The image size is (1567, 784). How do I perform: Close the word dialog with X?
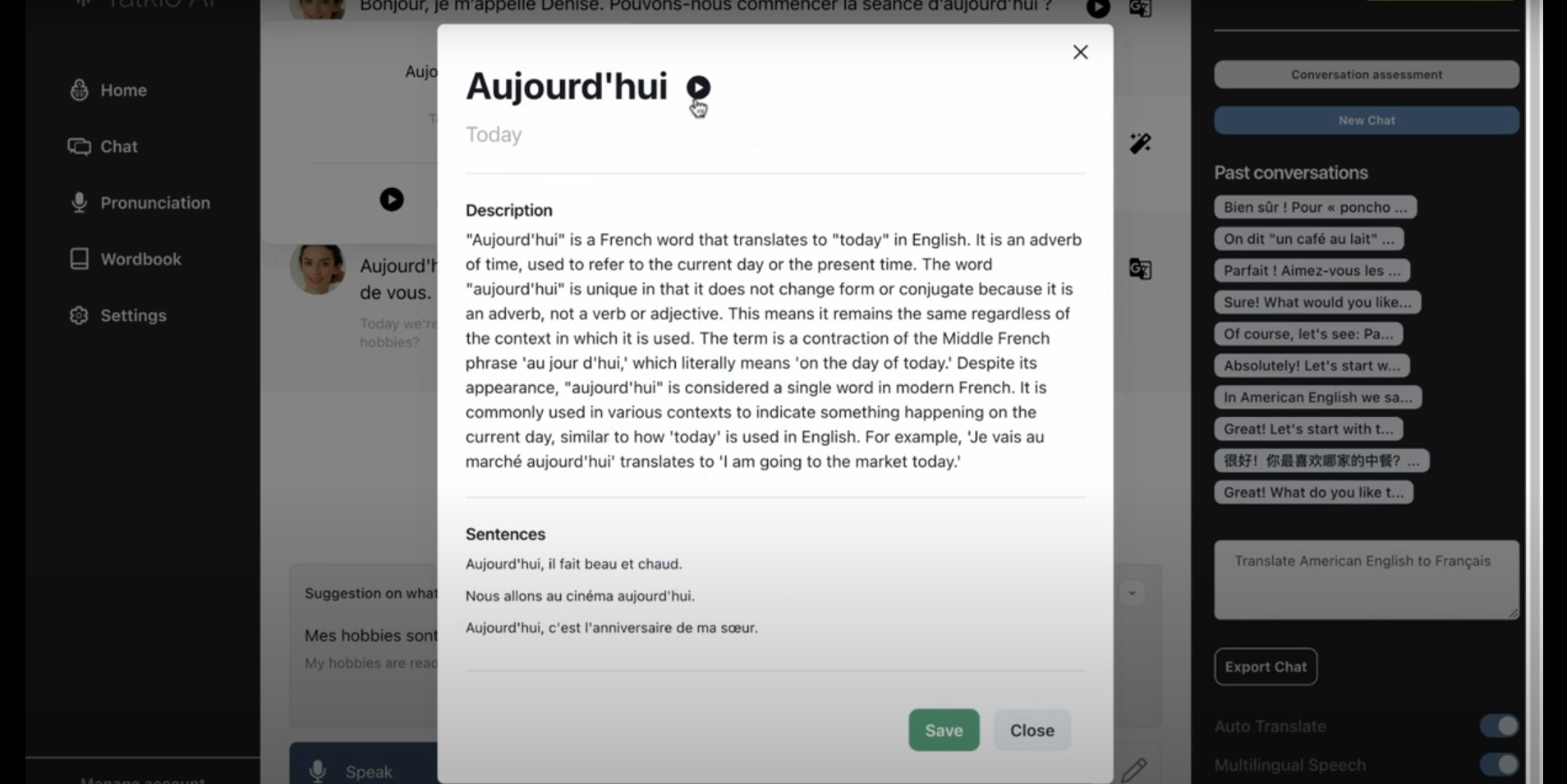coord(1080,52)
